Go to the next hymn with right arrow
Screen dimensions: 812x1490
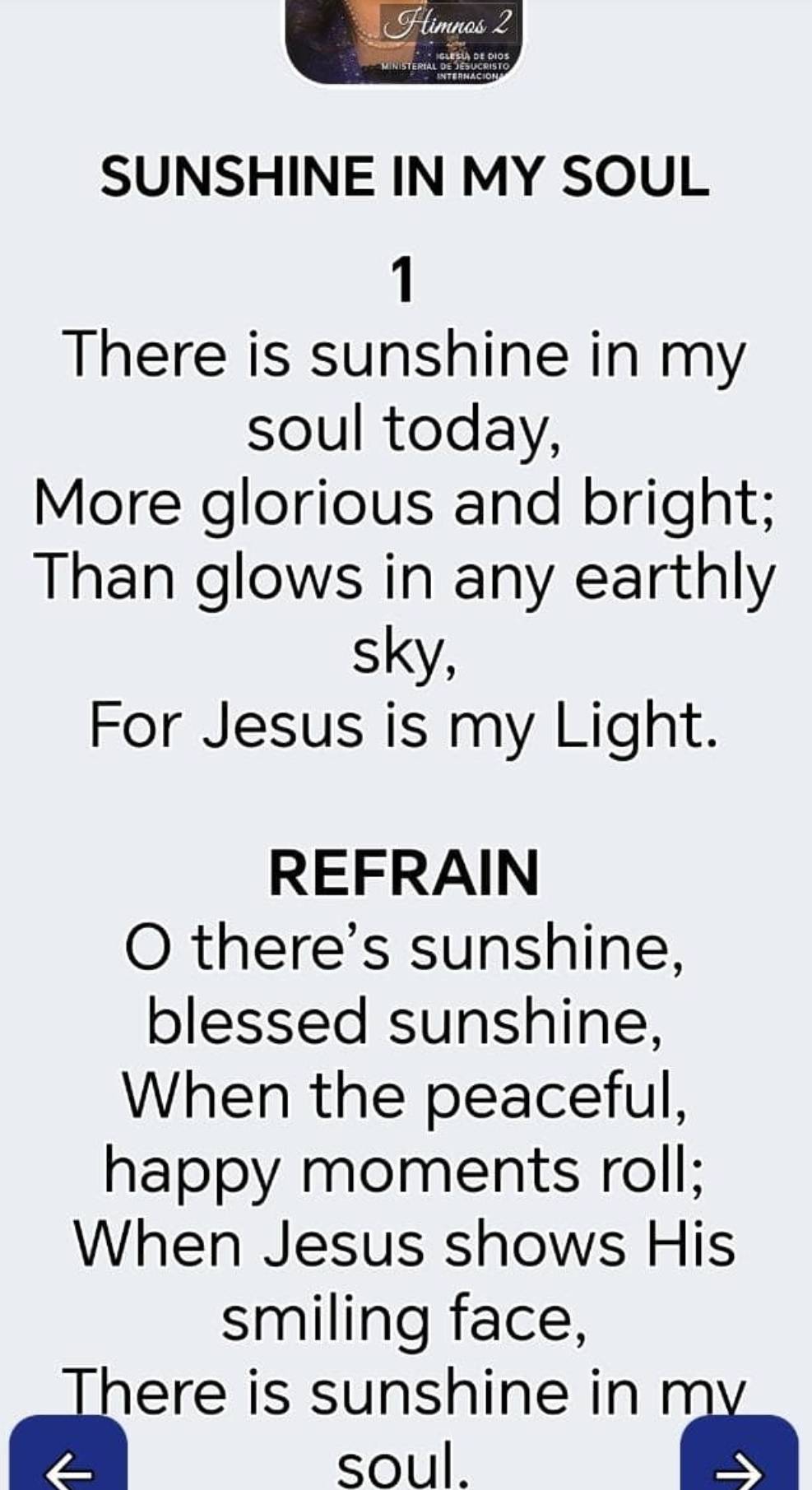coord(740,1458)
